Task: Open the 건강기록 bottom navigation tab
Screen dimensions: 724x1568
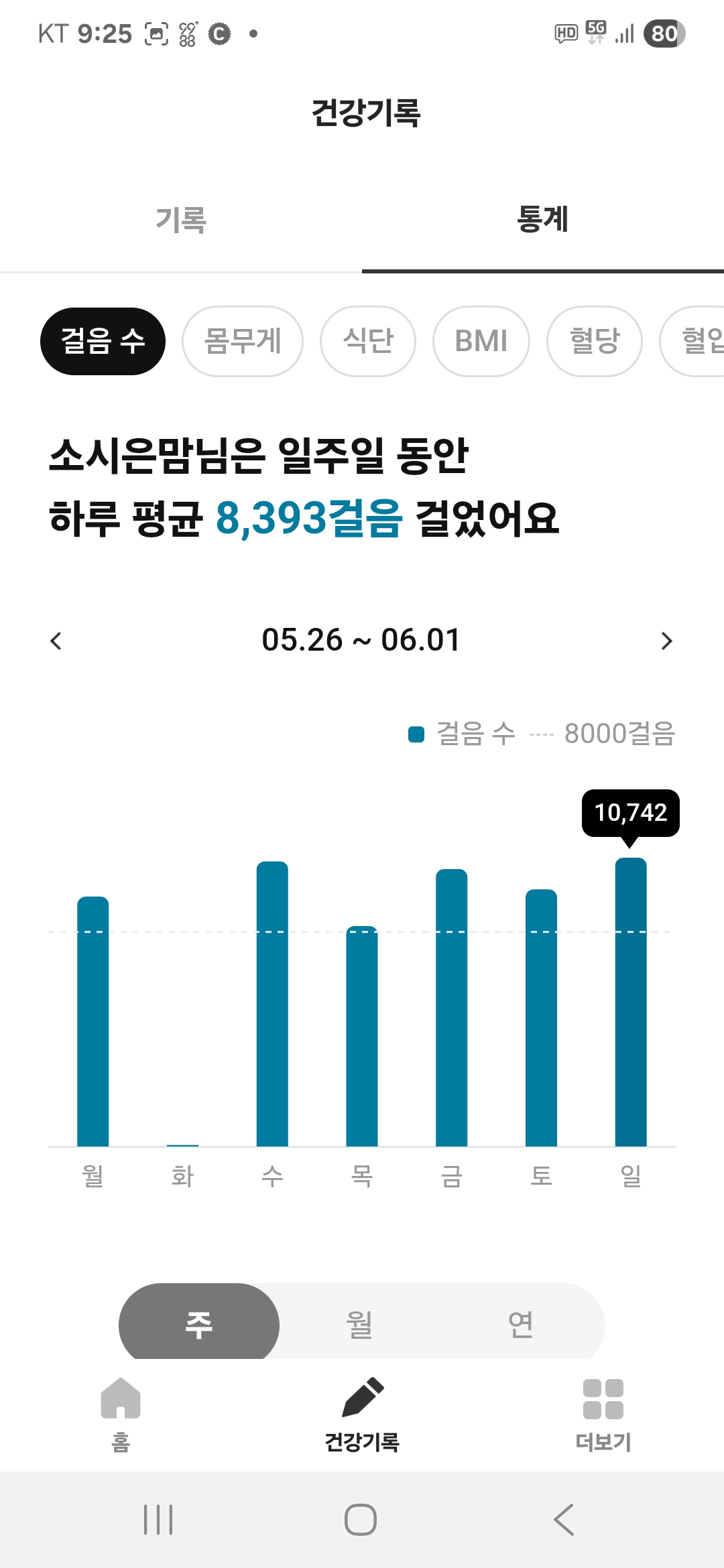Action: (x=362, y=1414)
